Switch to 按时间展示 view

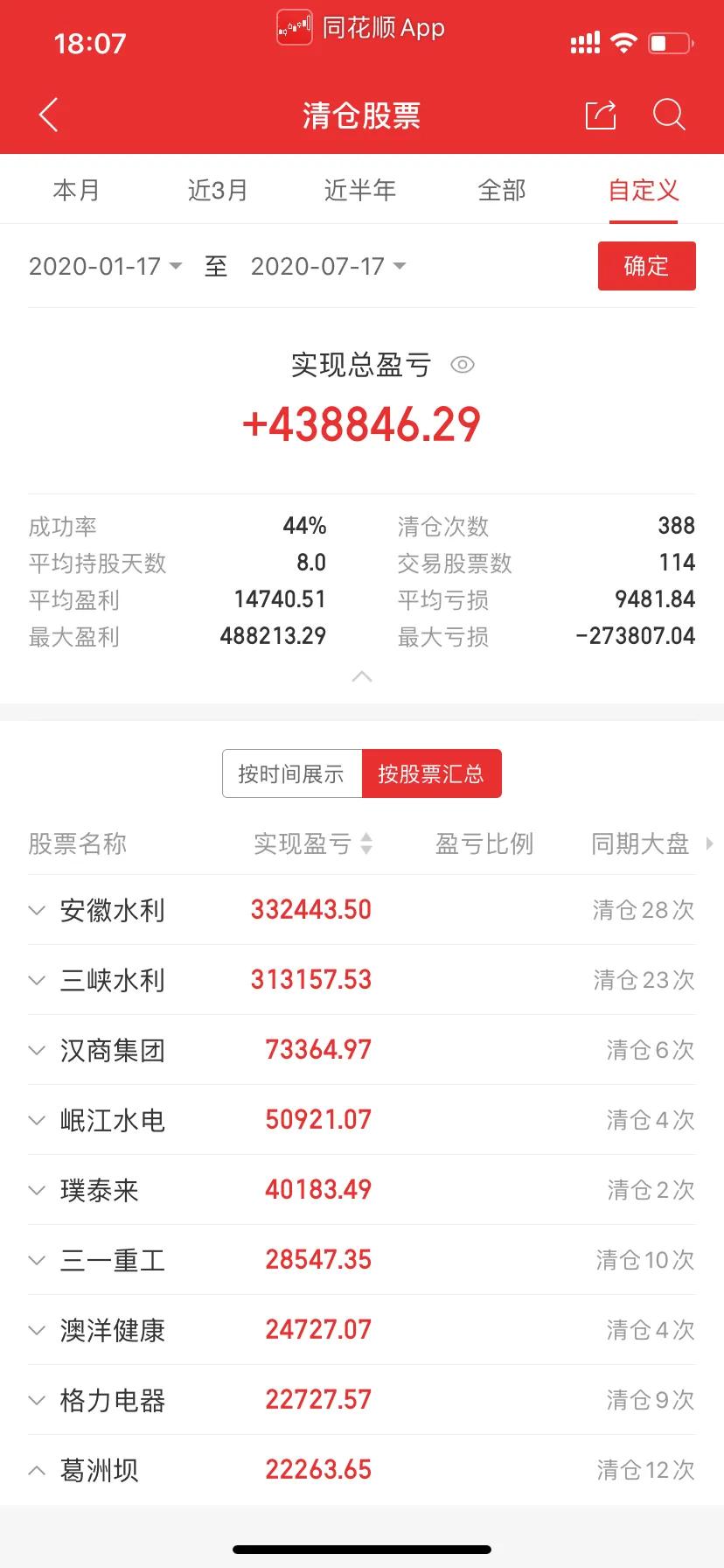pos(292,773)
